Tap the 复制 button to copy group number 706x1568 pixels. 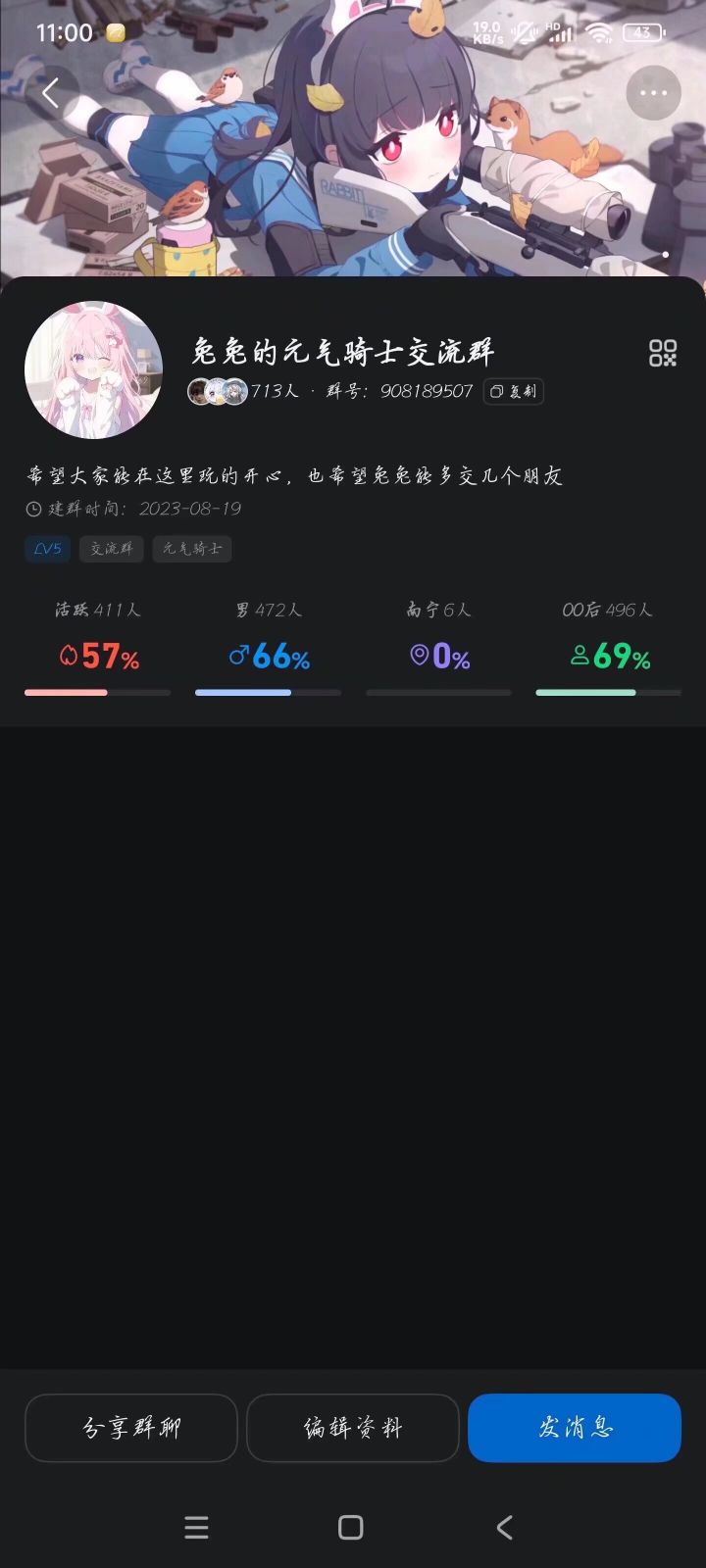(513, 391)
